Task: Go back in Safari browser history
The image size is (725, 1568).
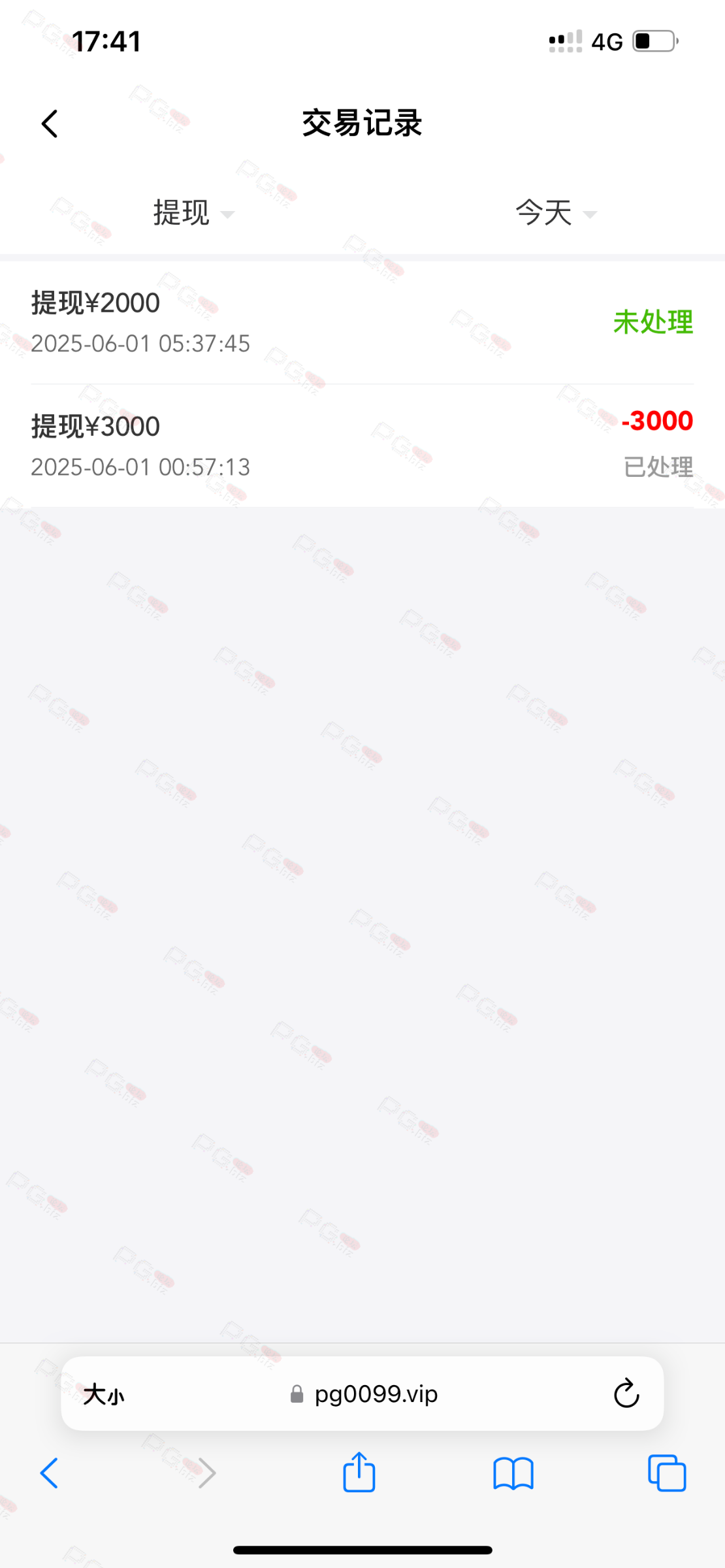Action: coord(50,1473)
